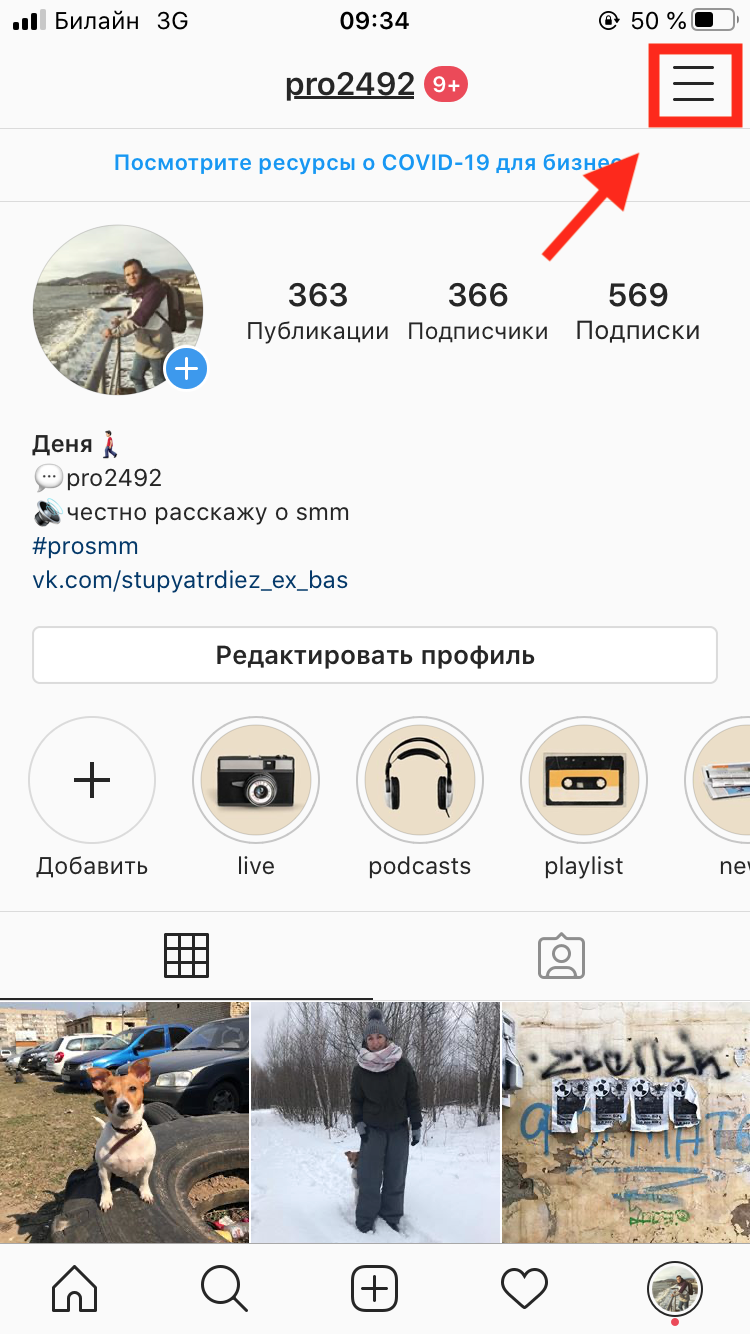Screen dimensions: 750x1334
Task: Add a story via profile picture plus
Action: [x=186, y=369]
